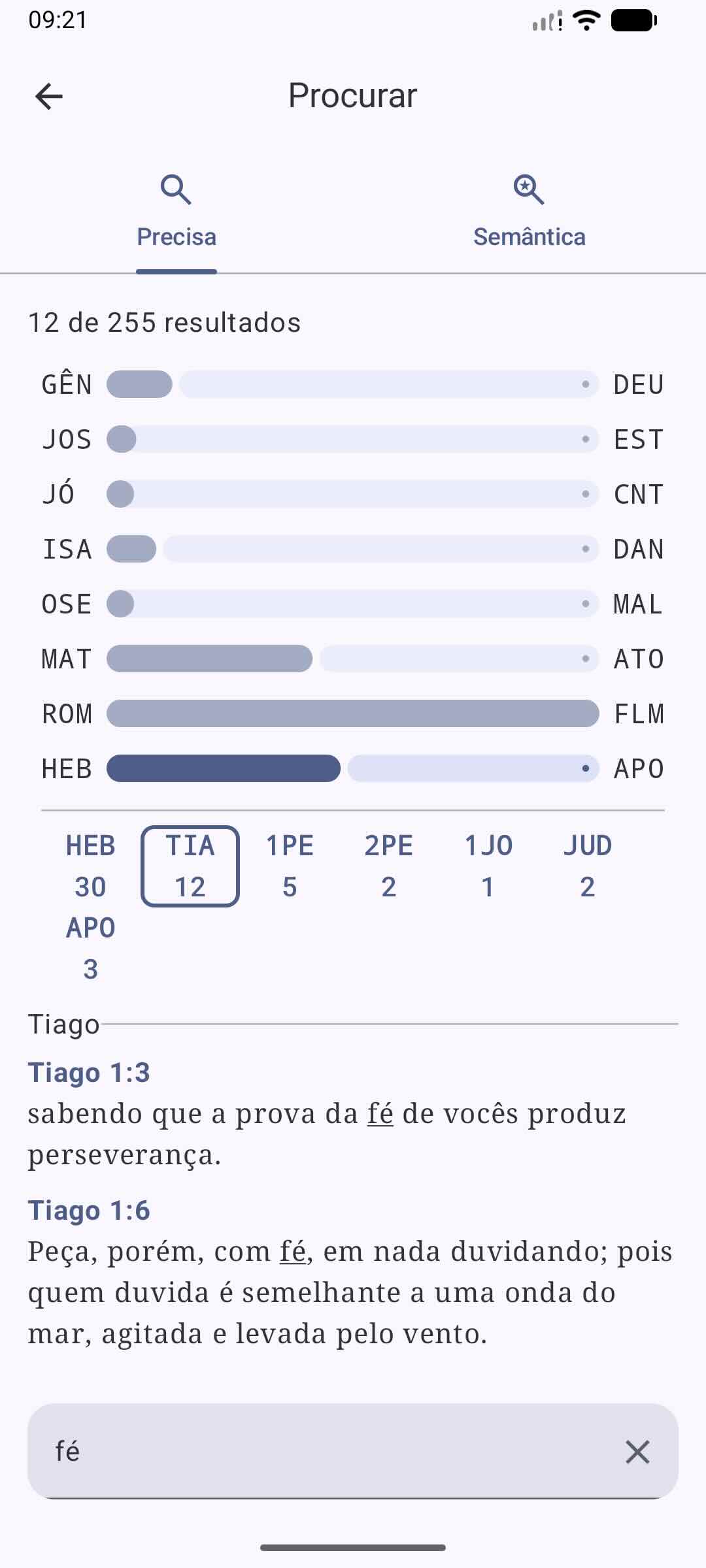Tap the Wi-Fi indicator in the status bar
This screenshot has height=1568, width=706.
(x=586, y=21)
